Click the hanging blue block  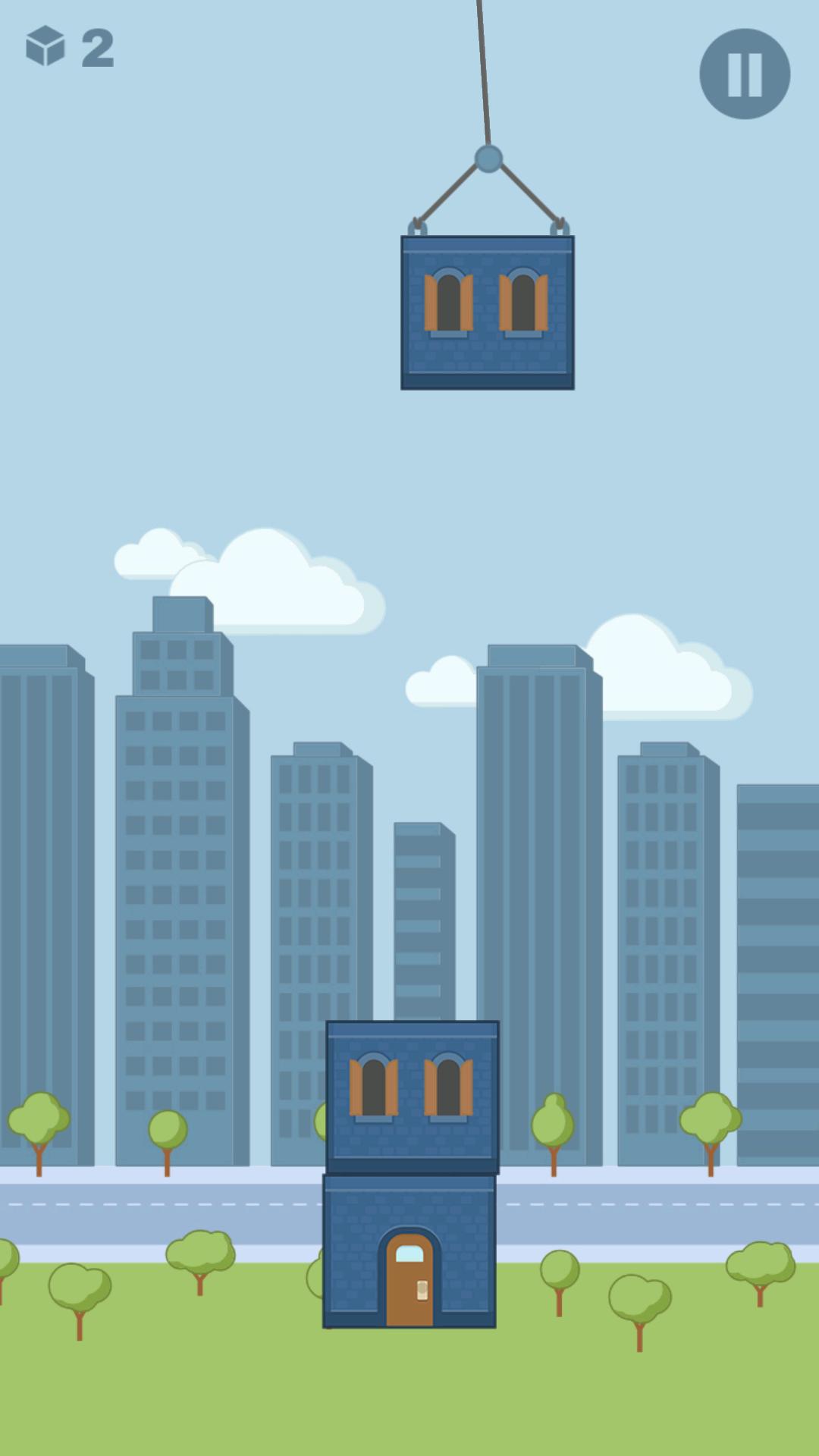click(x=488, y=311)
